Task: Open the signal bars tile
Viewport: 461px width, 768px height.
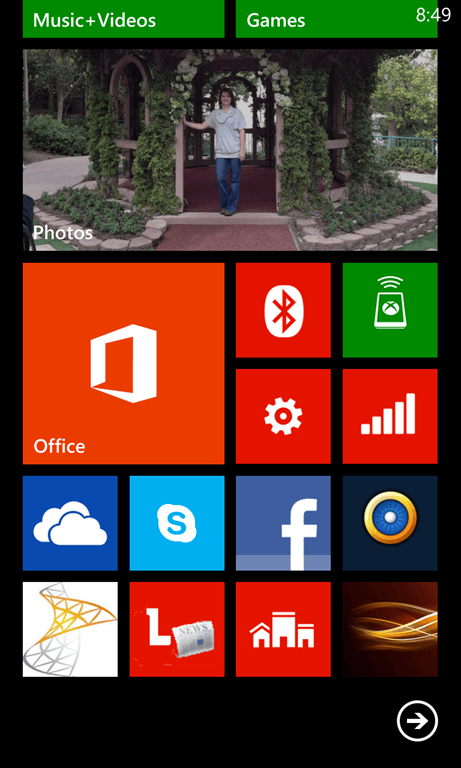Action: [390, 416]
